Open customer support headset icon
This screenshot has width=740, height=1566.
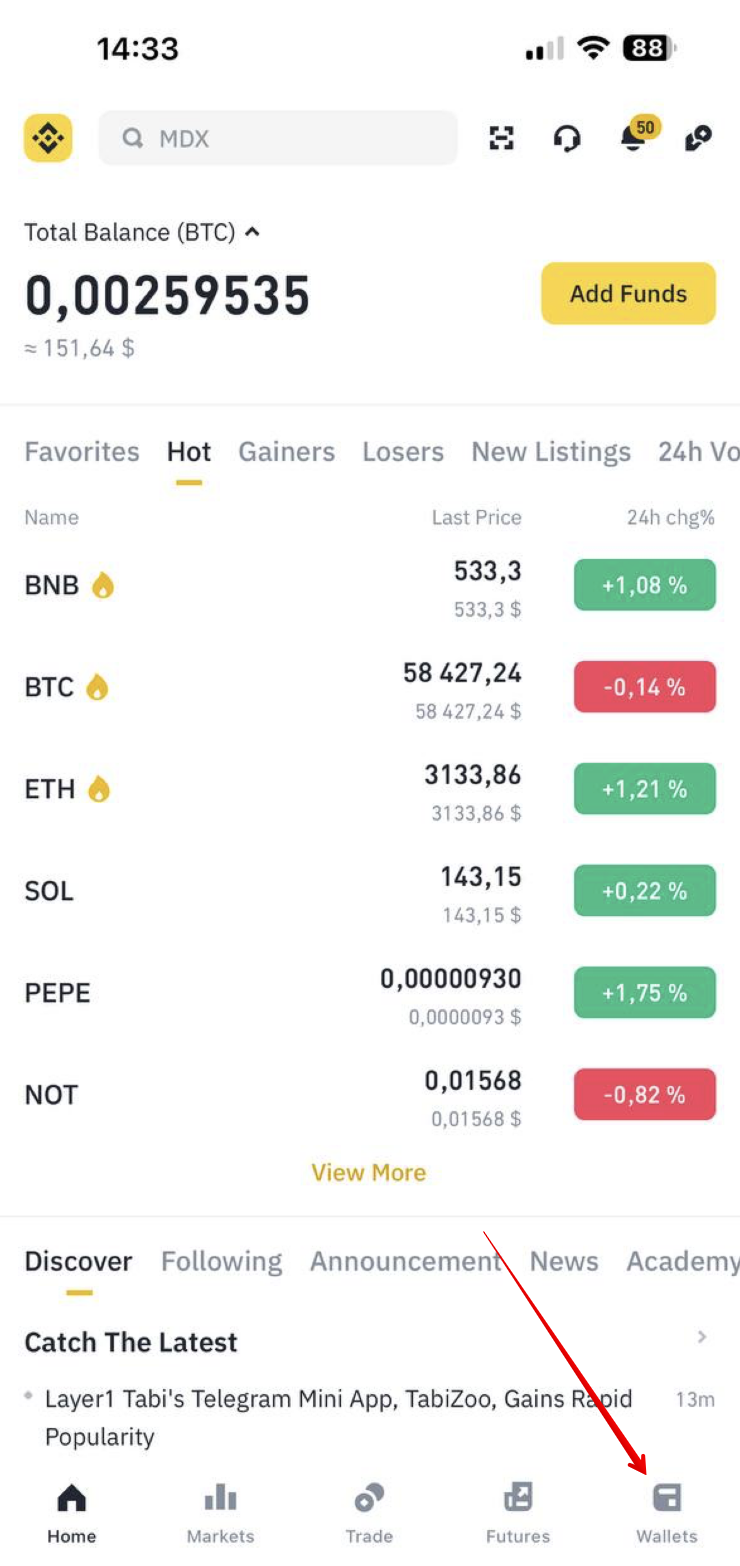pyautogui.click(x=567, y=138)
